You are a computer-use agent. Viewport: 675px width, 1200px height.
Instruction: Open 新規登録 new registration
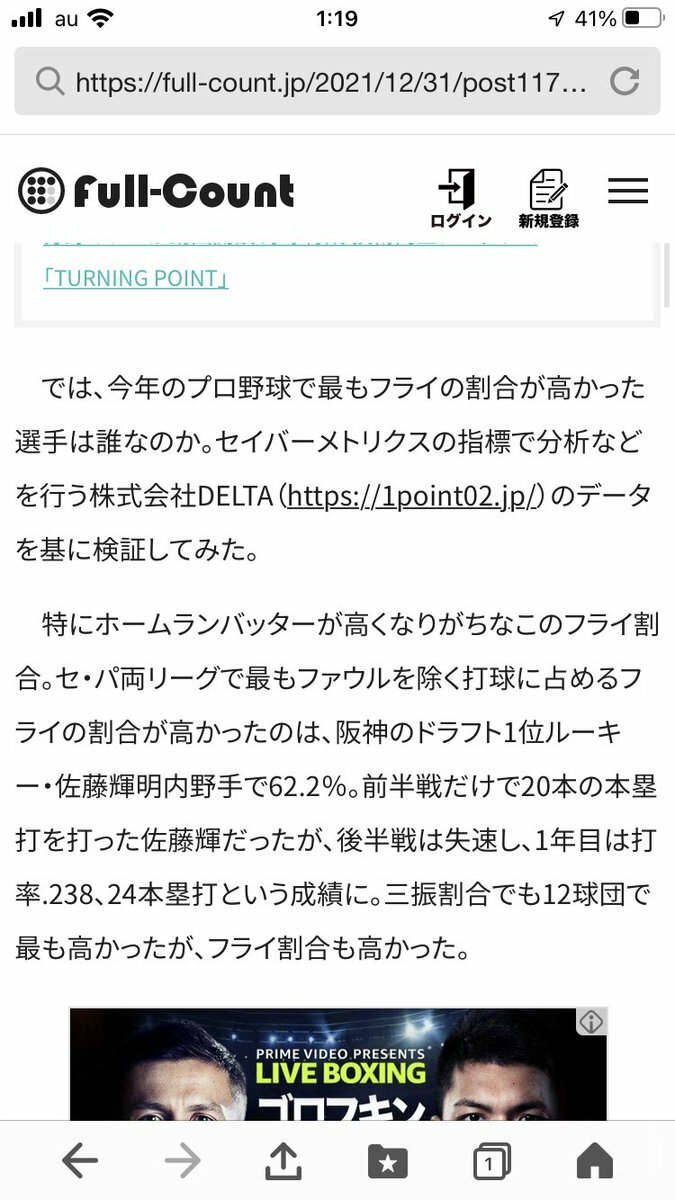tap(548, 198)
